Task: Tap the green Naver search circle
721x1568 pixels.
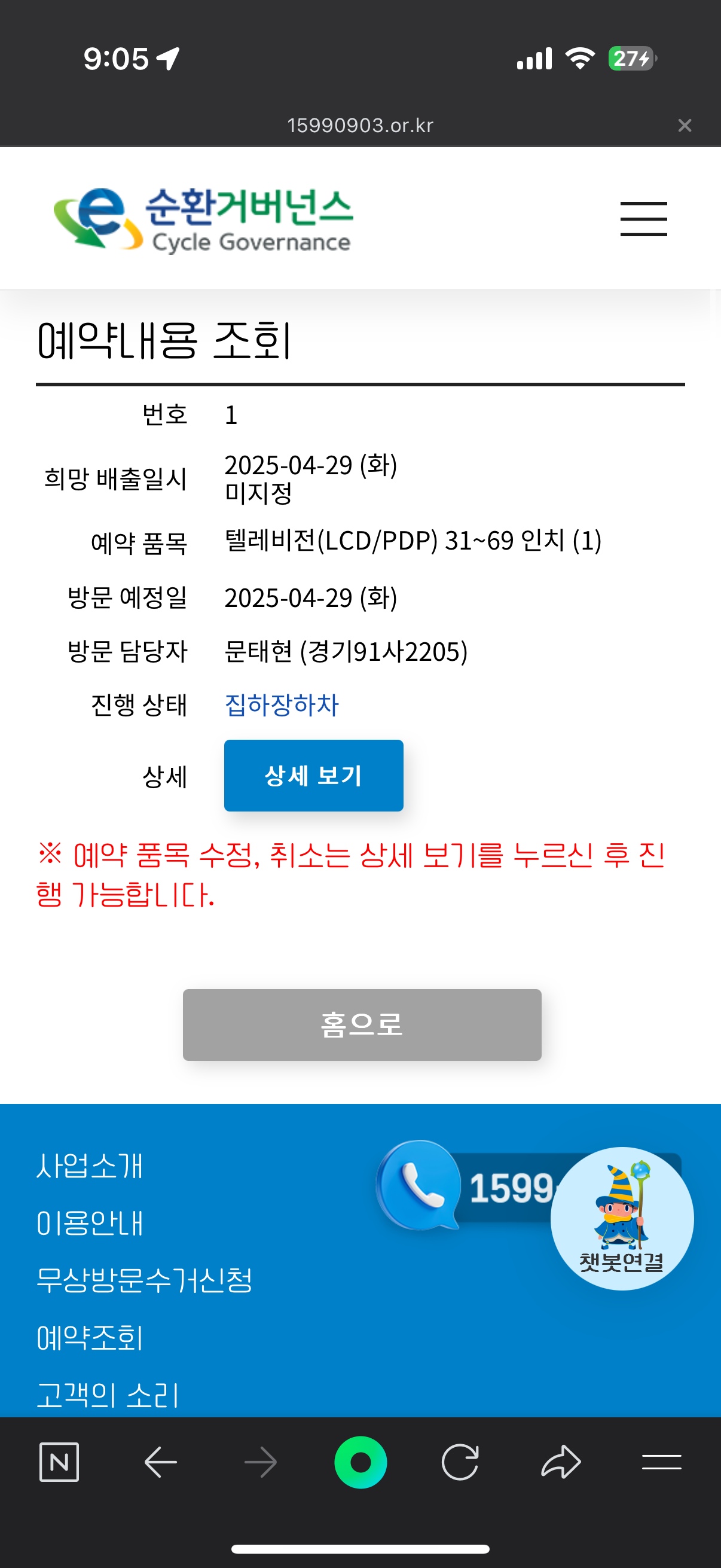Action: pyautogui.click(x=360, y=1462)
